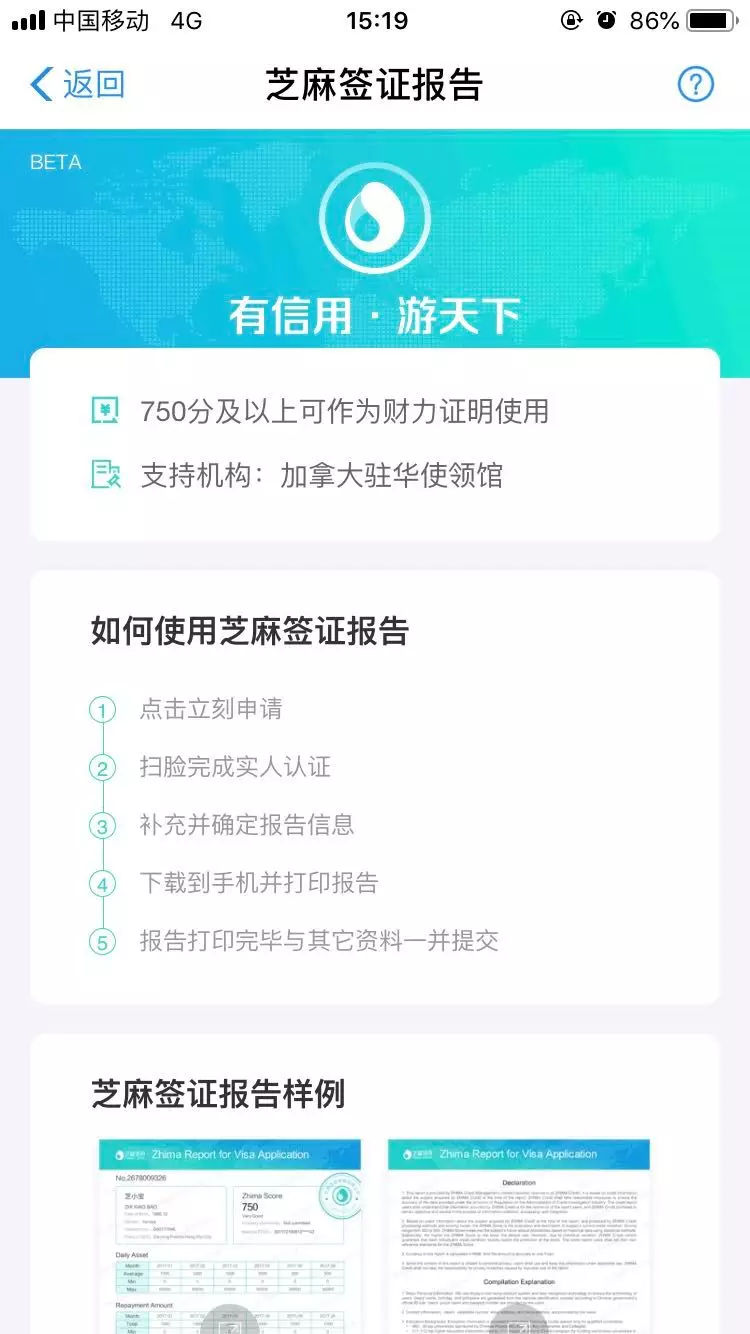Tap the Zhima Credit water-drop logo
The width and height of the screenshot is (750, 1334).
[375, 216]
